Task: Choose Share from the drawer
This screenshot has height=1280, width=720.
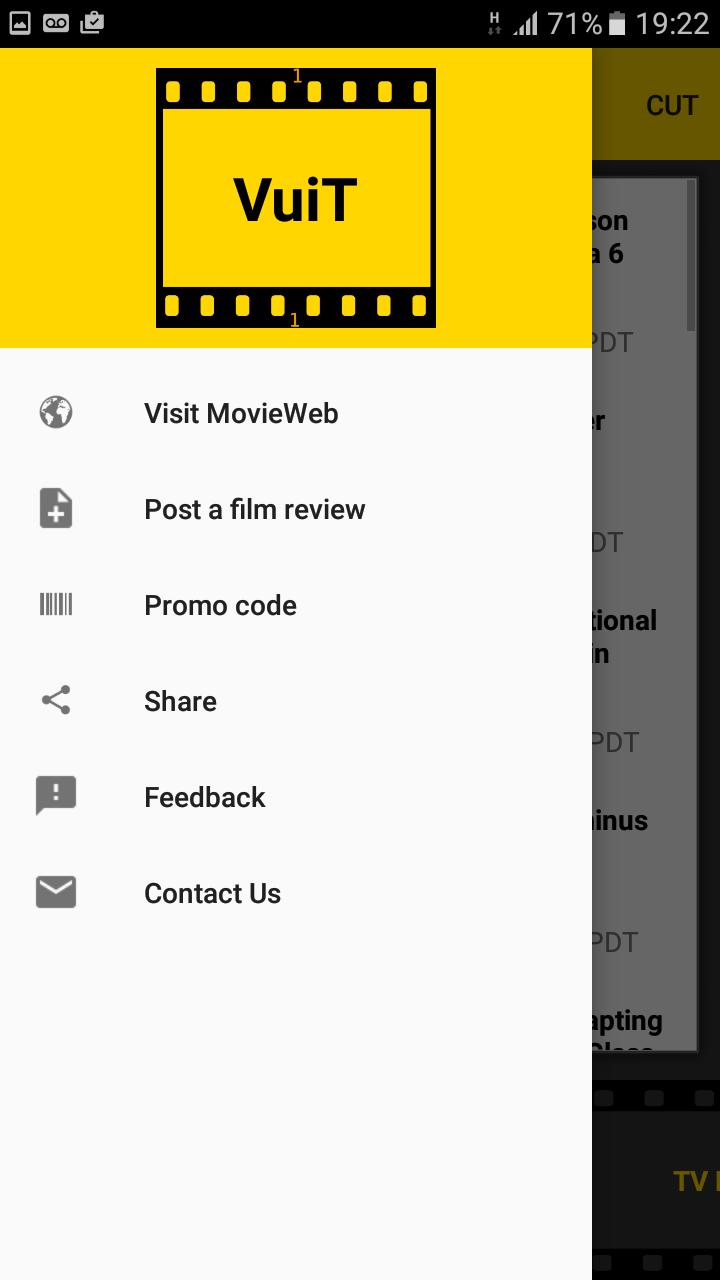Action: [180, 701]
